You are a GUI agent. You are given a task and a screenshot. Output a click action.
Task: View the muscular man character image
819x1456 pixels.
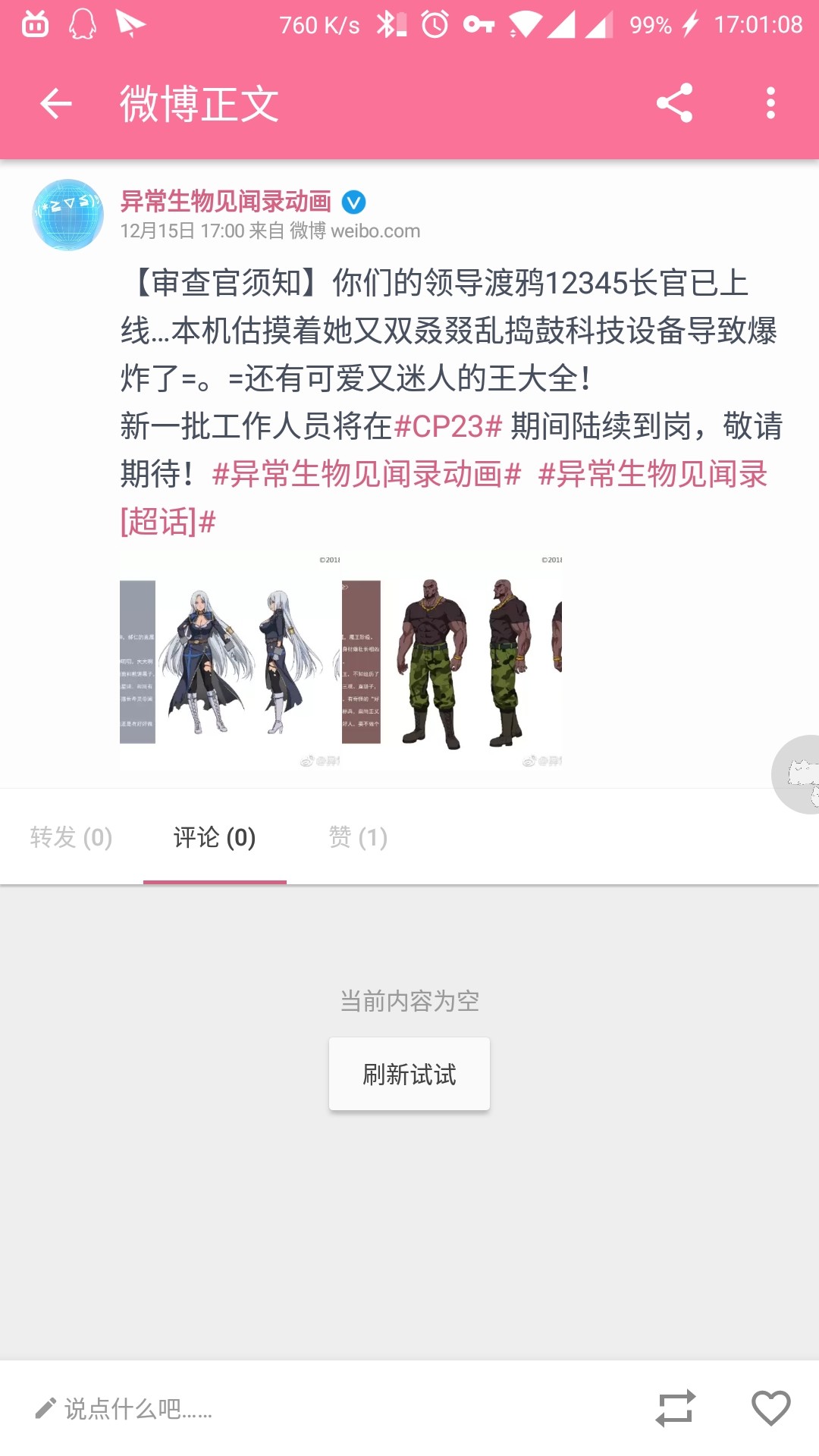click(452, 661)
